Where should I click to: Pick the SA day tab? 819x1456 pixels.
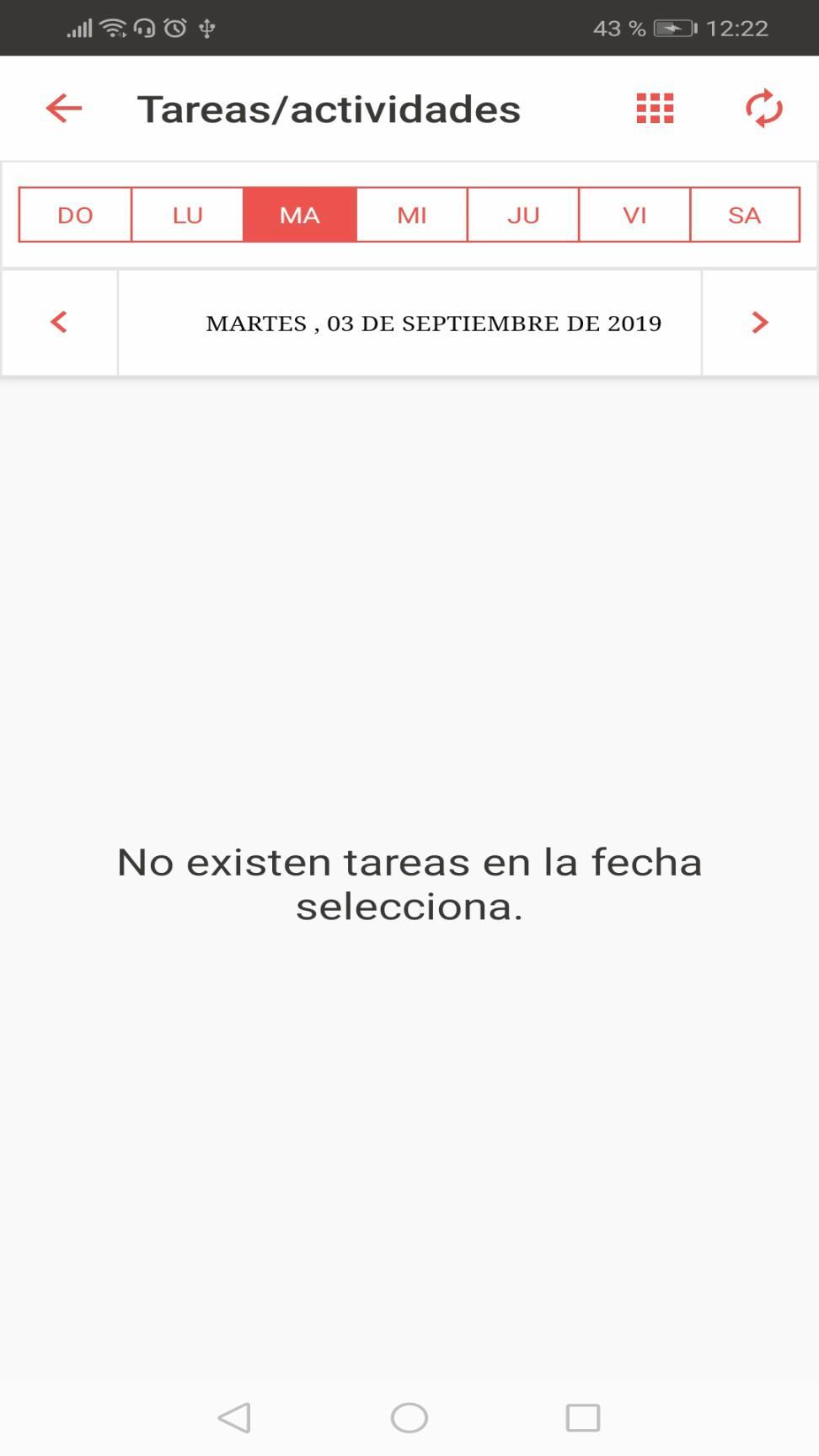coord(745,215)
